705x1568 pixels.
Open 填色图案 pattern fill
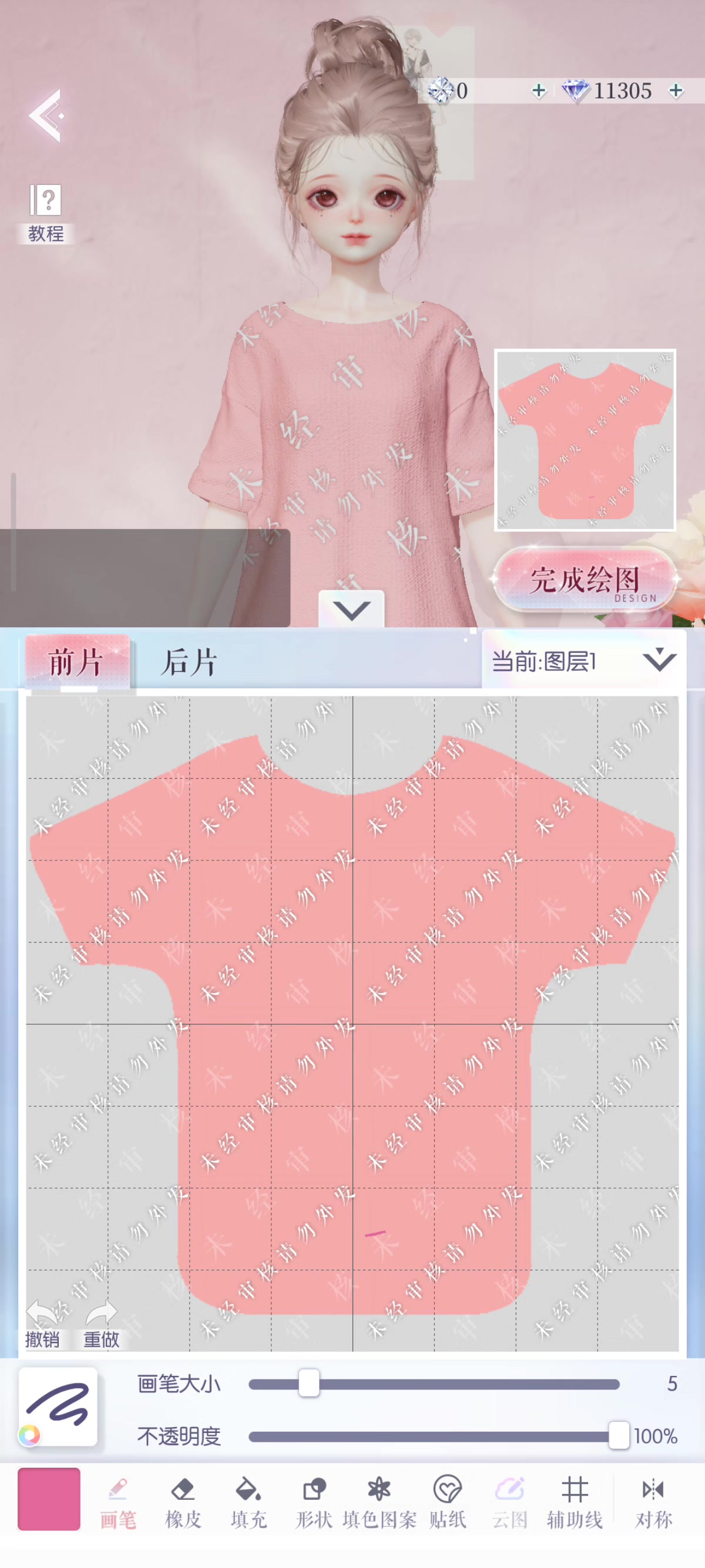coord(380,1503)
